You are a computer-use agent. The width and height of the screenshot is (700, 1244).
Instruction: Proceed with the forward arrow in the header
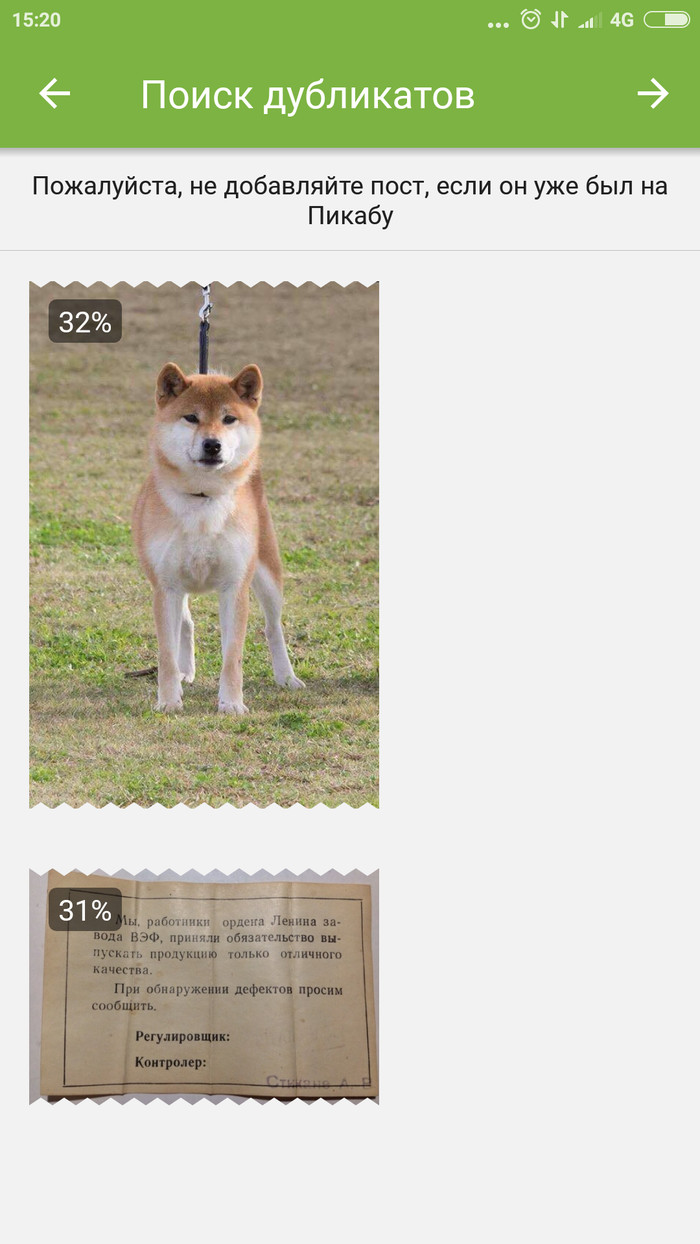tap(652, 94)
